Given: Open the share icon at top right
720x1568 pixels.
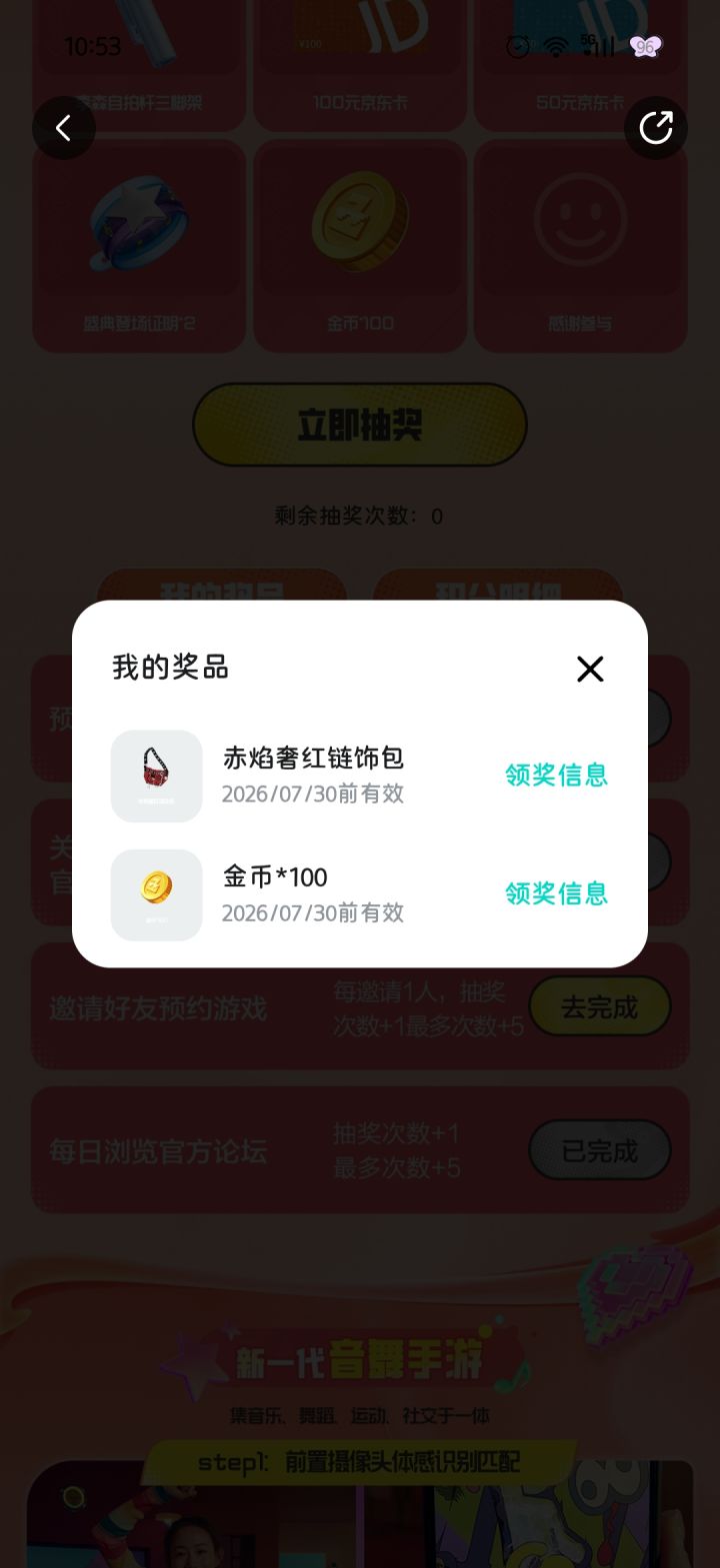Looking at the screenshot, I should (656, 128).
